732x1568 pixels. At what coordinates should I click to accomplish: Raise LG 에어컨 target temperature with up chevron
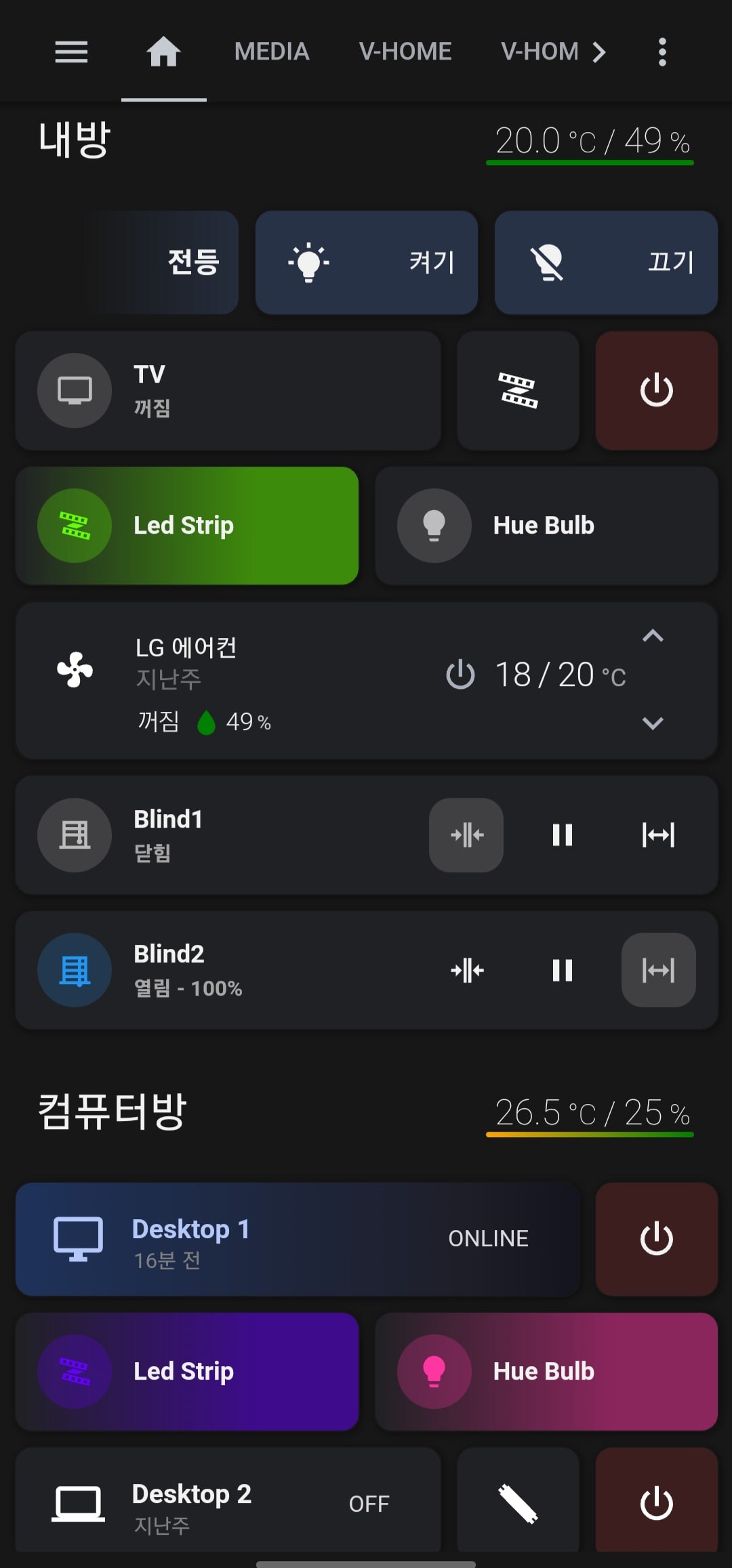pos(653,636)
